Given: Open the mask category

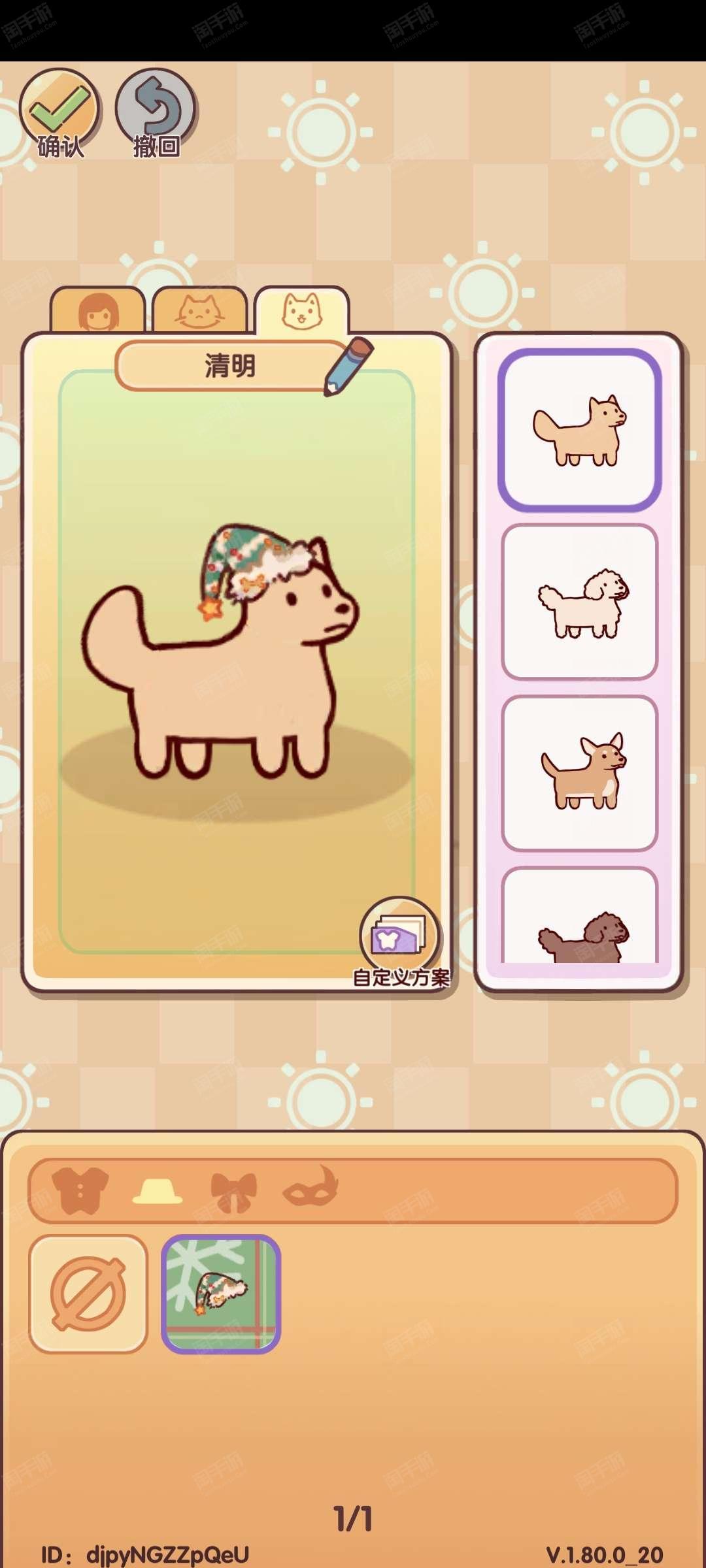Looking at the screenshot, I should (311, 1186).
